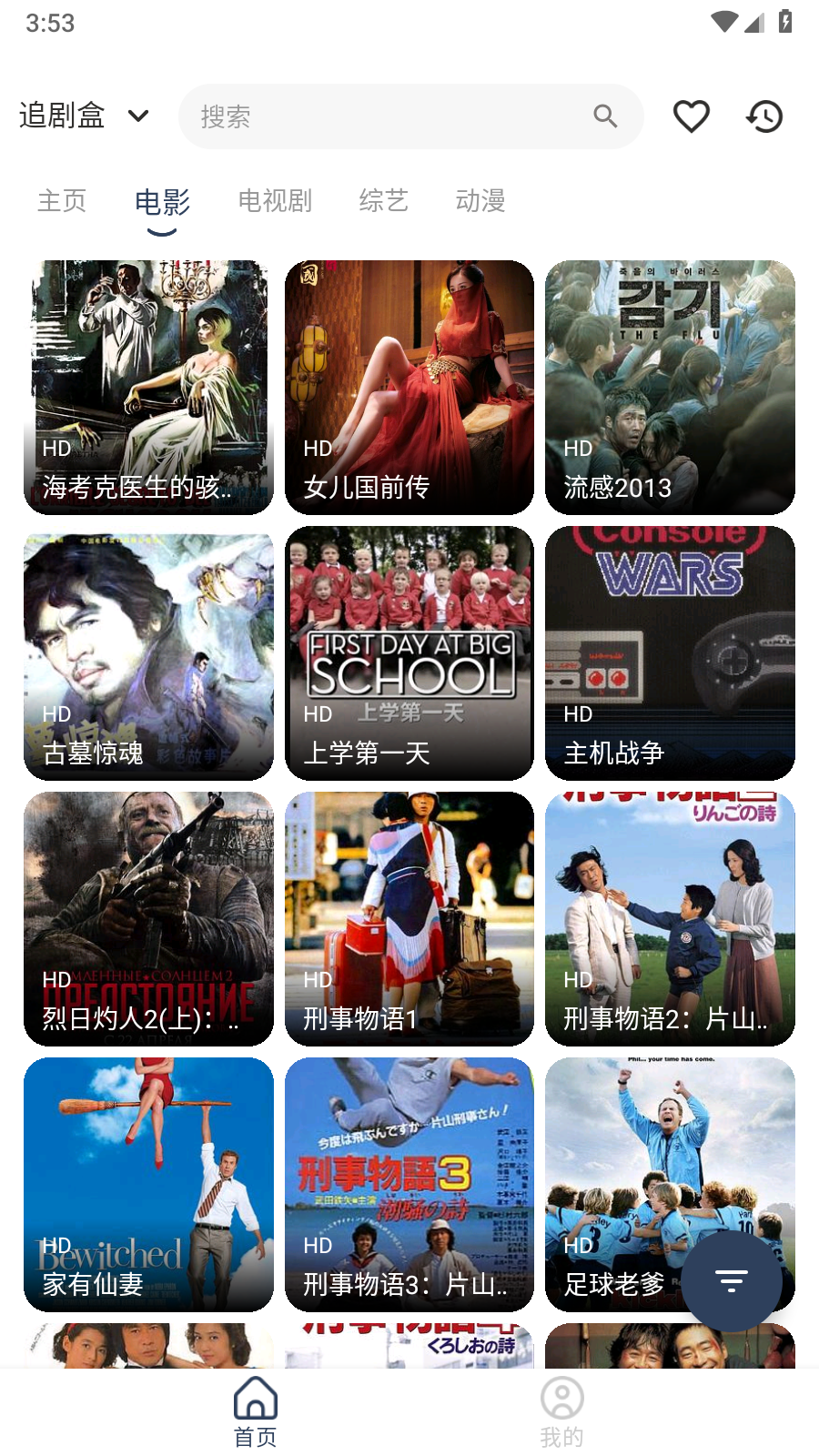The width and height of the screenshot is (819, 1456).
Task: Open the 刑事物语1 movie card
Action: pyautogui.click(x=409, y=919)
